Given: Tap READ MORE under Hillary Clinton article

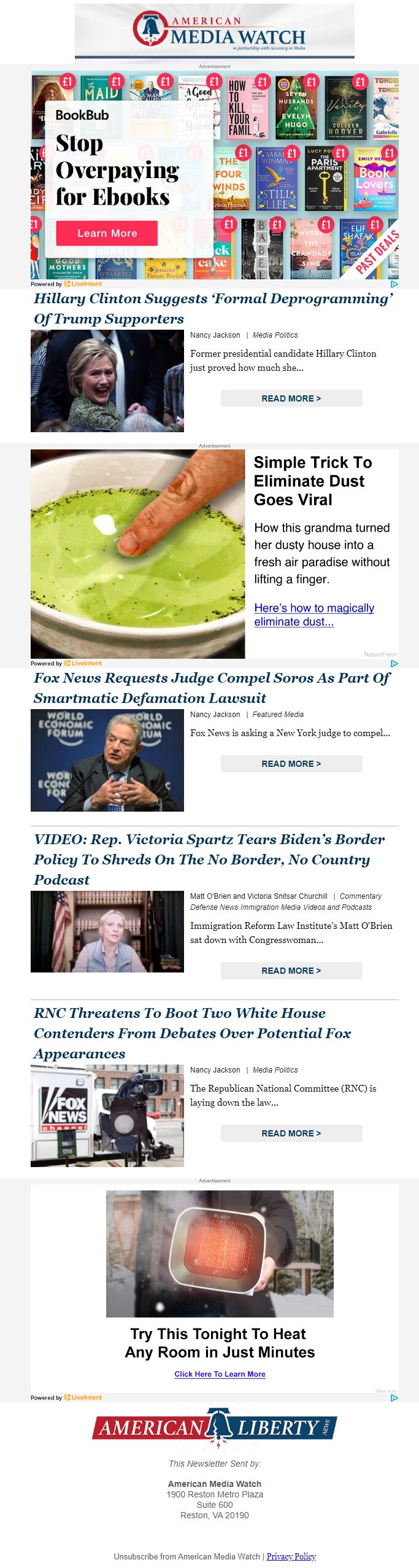Looking at the screenshot, I should coord(291,398).
